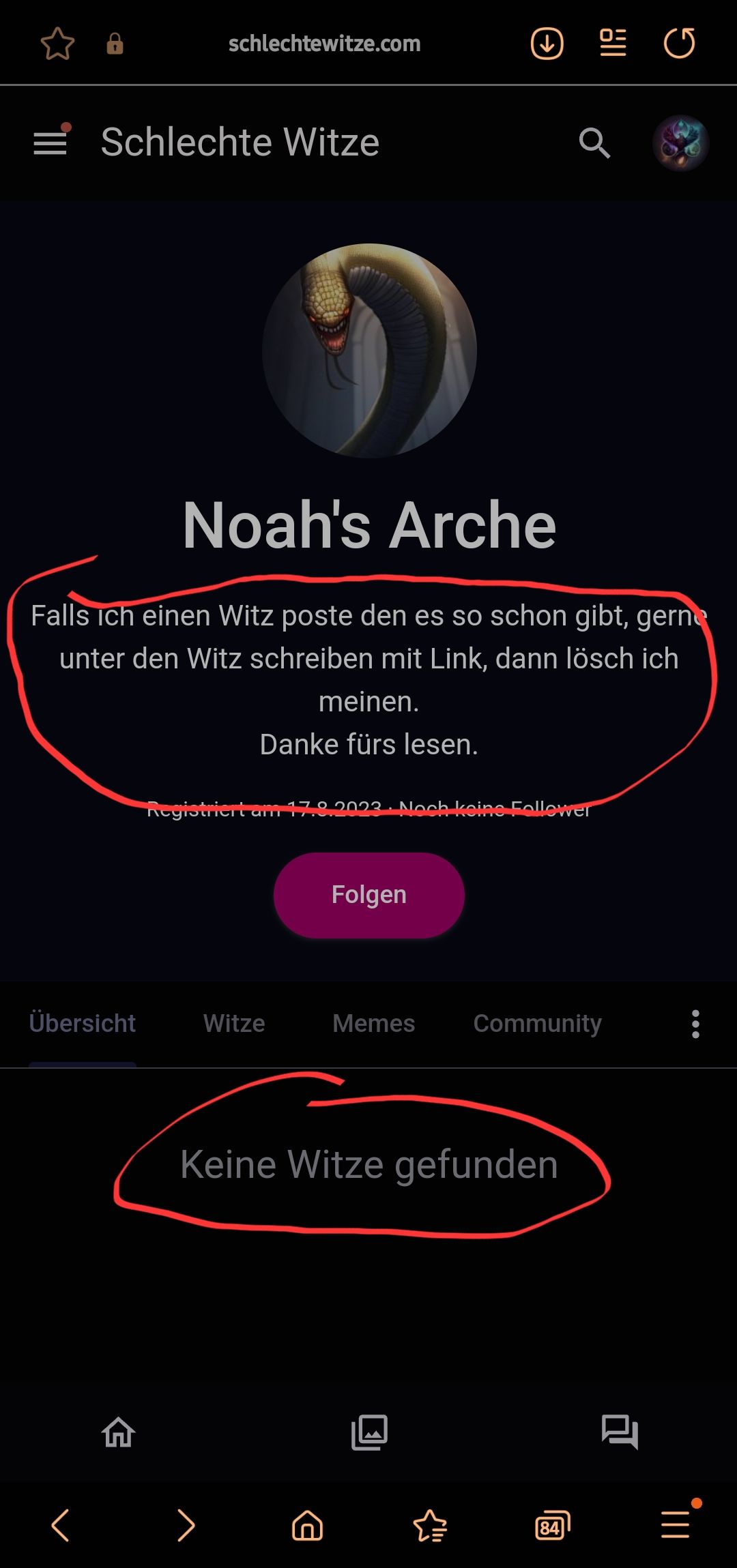This screenshot has width=737, height=1568.
Task: Switch to the Witze tab
Action: coord(234,1023)
